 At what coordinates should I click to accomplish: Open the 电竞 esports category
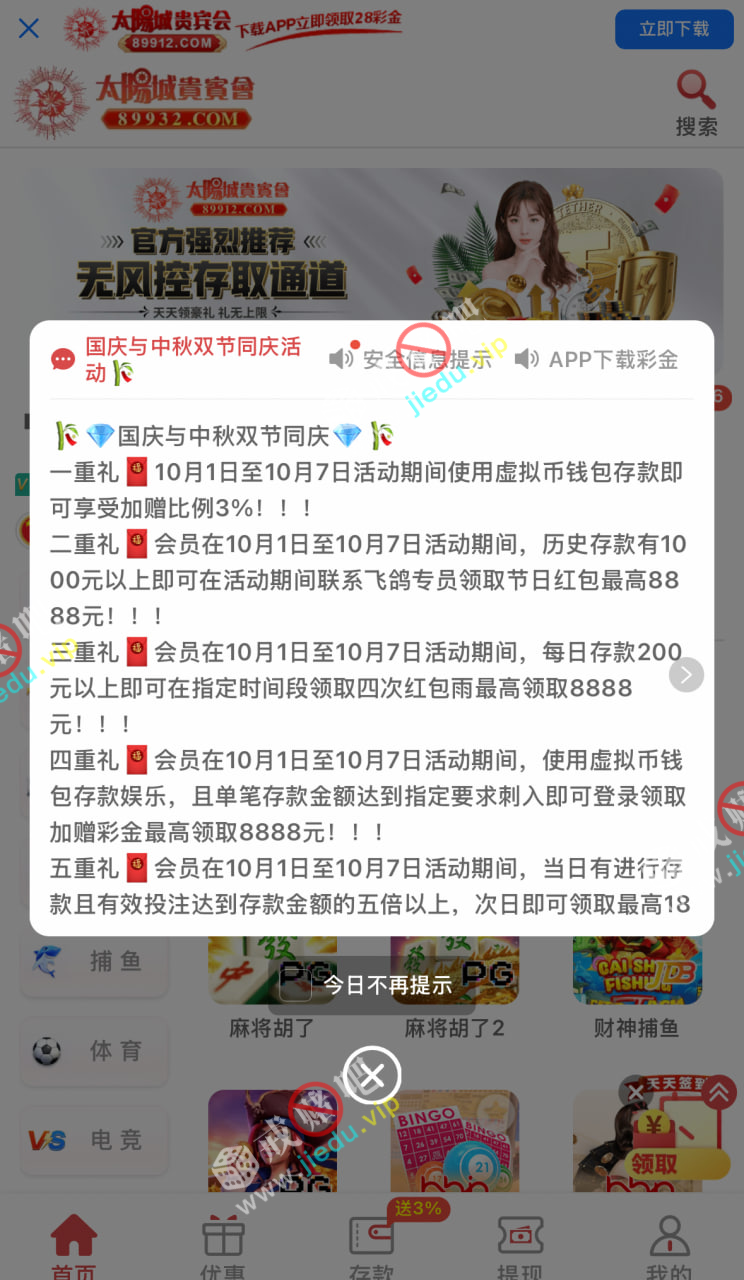pos(94,1140)
